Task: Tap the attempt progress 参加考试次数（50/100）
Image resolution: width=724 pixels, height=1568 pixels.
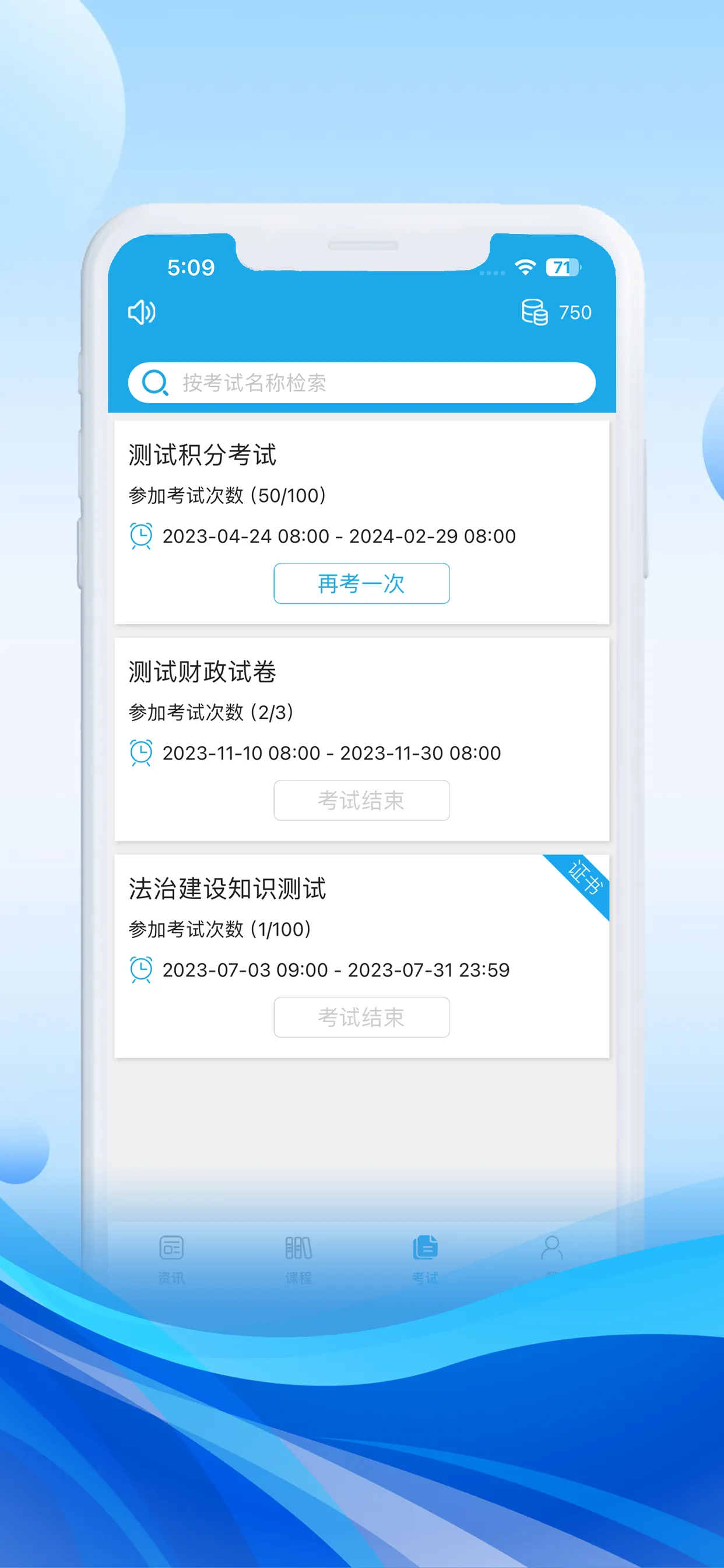Action: (x=226, y=495)
